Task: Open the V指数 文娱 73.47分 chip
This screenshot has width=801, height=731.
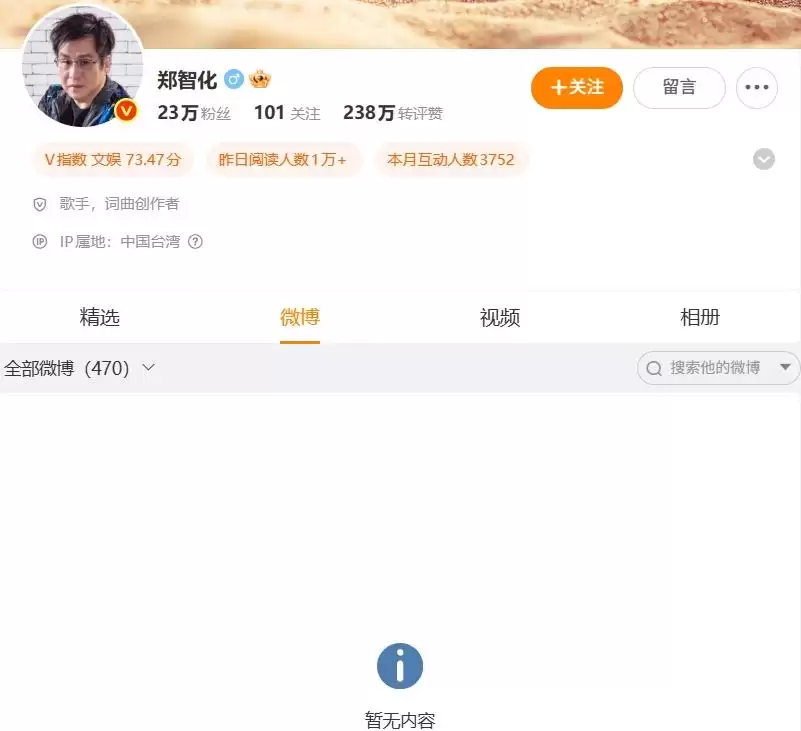Action: coord(113,159)
